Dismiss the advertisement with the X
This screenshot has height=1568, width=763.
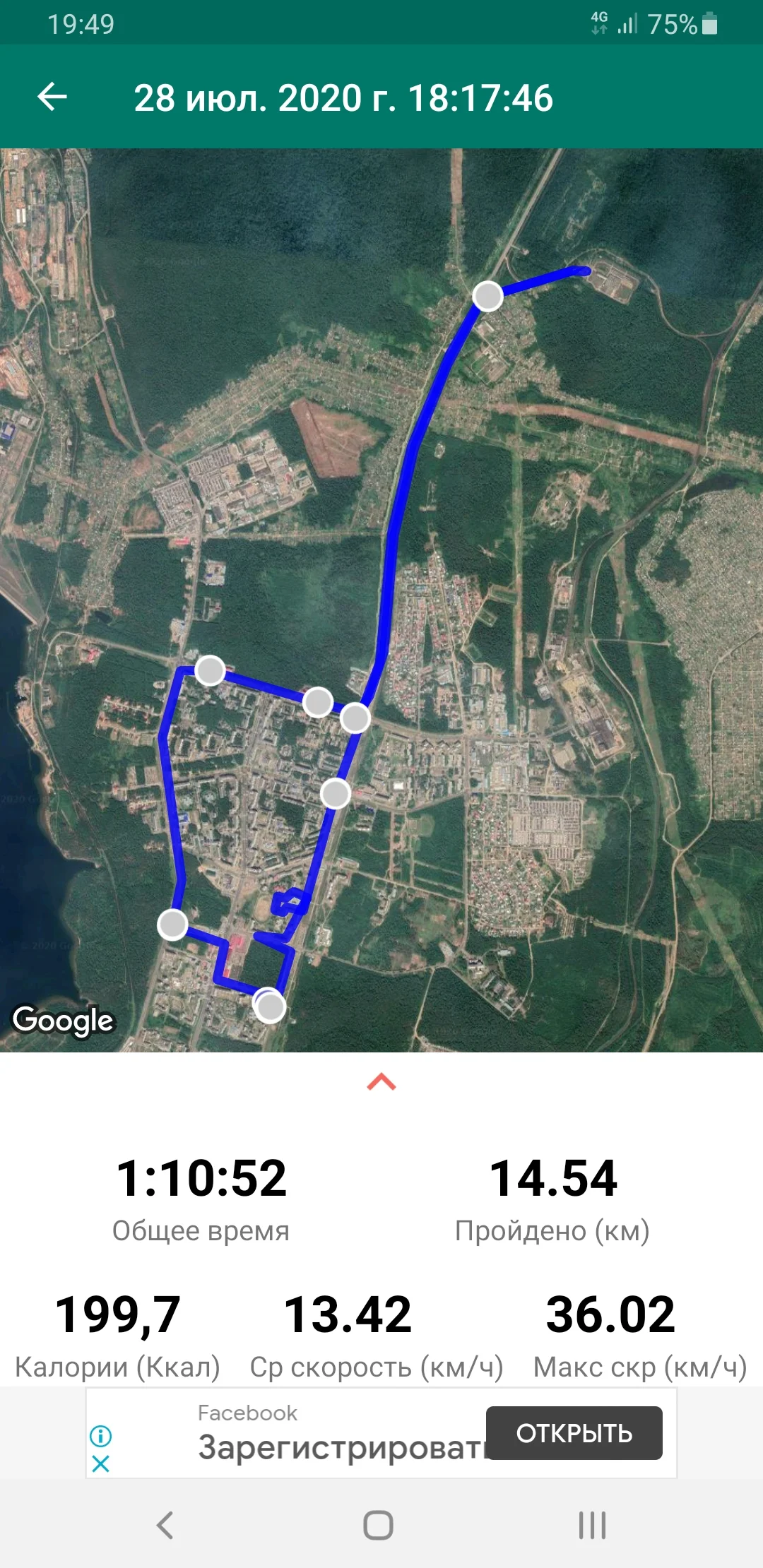tap(102, 1463)
